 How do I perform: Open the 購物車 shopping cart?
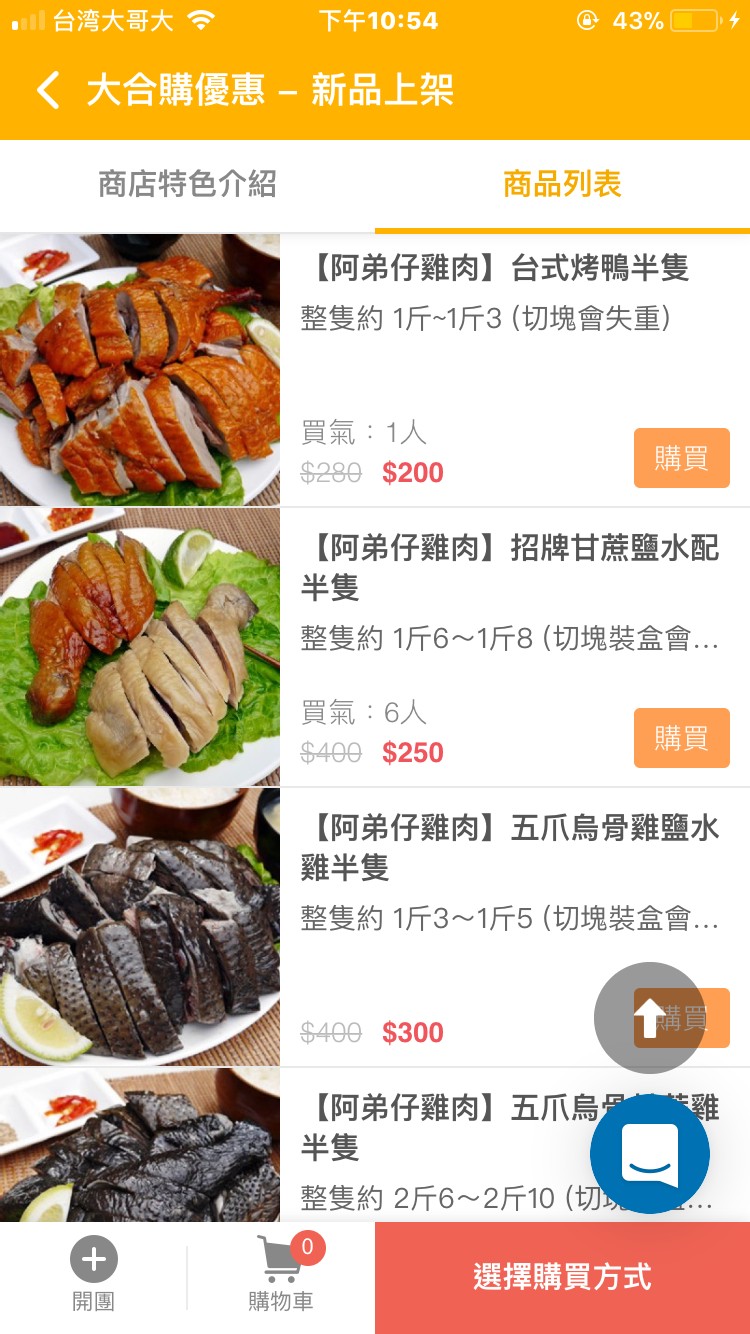coord(281,1262)
